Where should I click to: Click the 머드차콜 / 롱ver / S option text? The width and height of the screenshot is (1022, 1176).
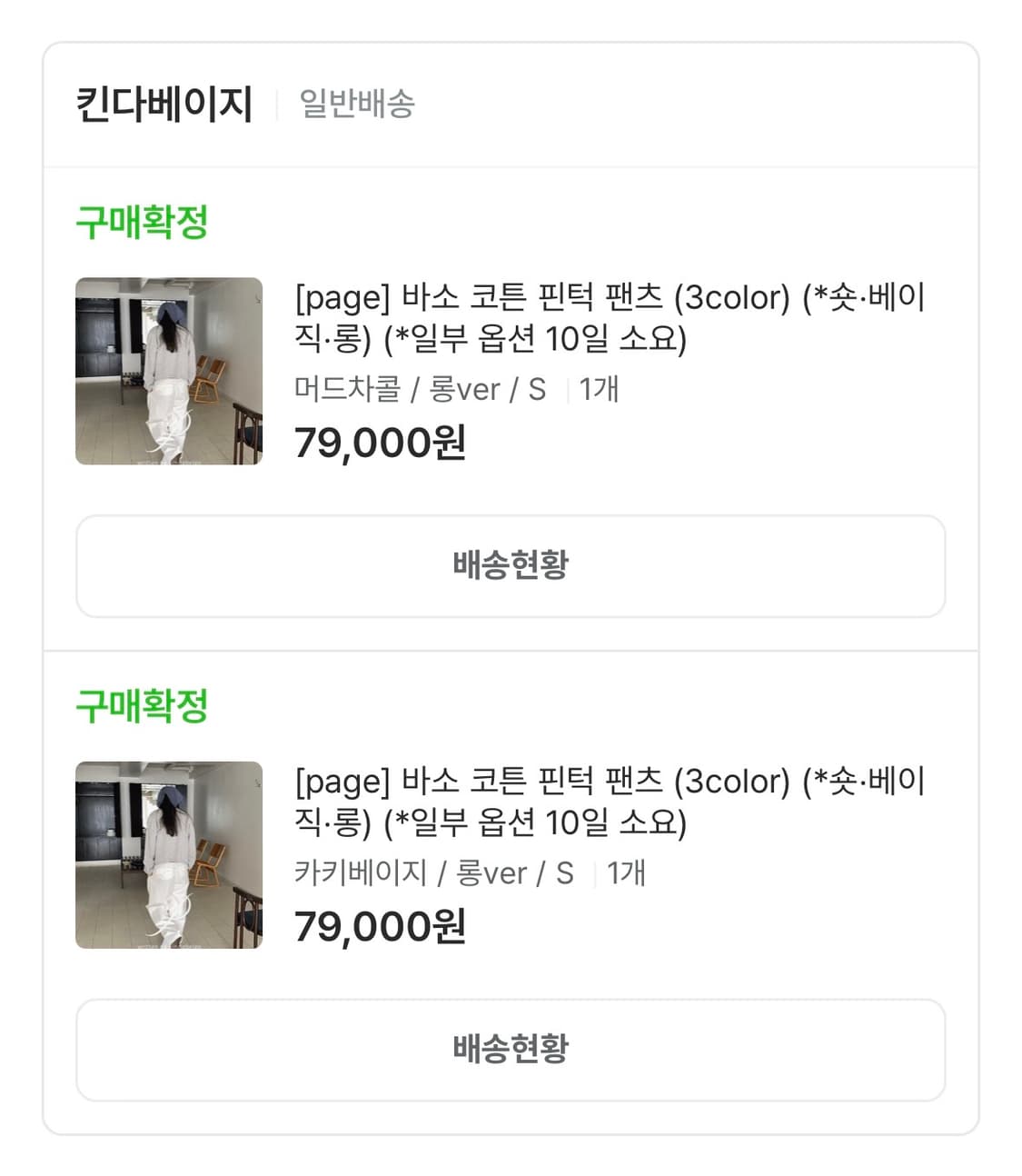[419, 389]
